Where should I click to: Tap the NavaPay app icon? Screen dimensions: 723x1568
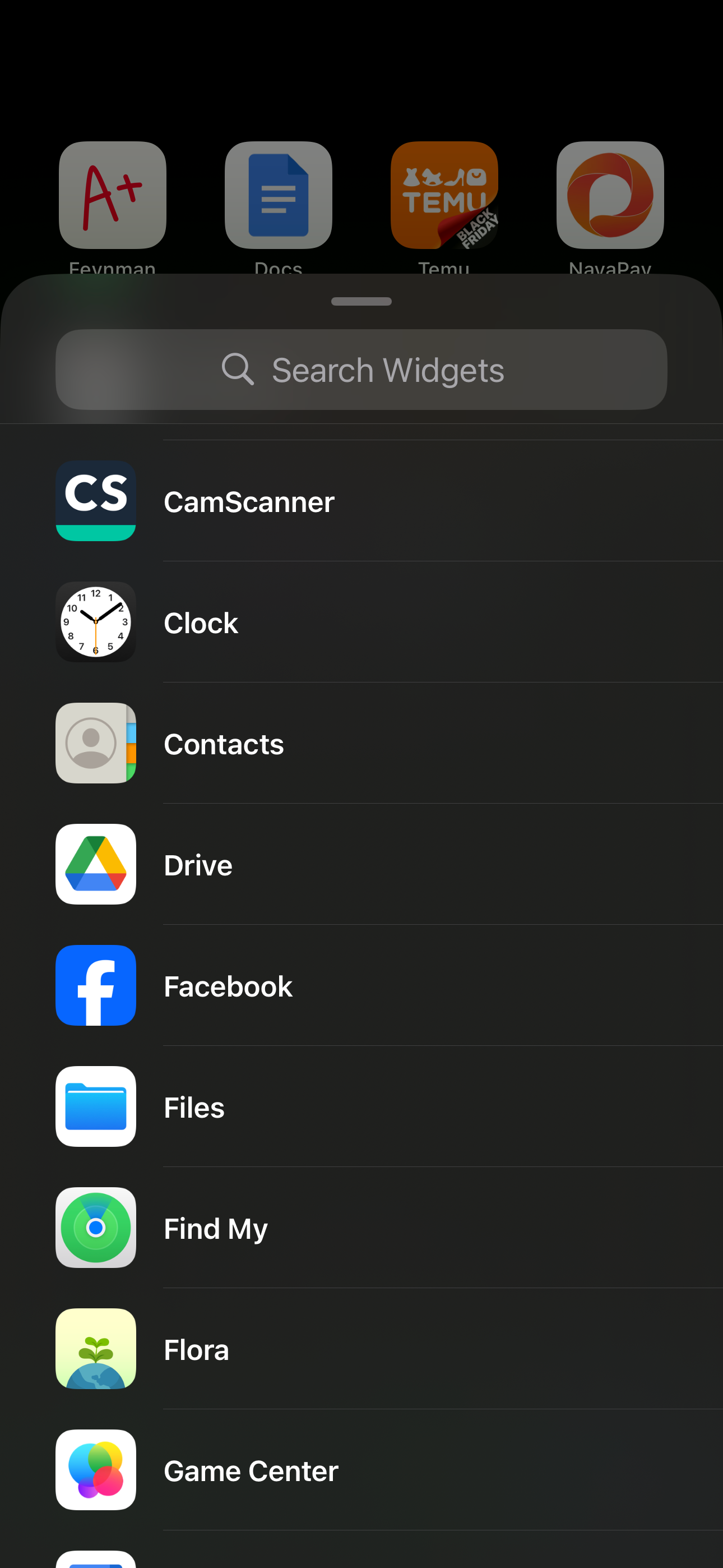[609, 195]
